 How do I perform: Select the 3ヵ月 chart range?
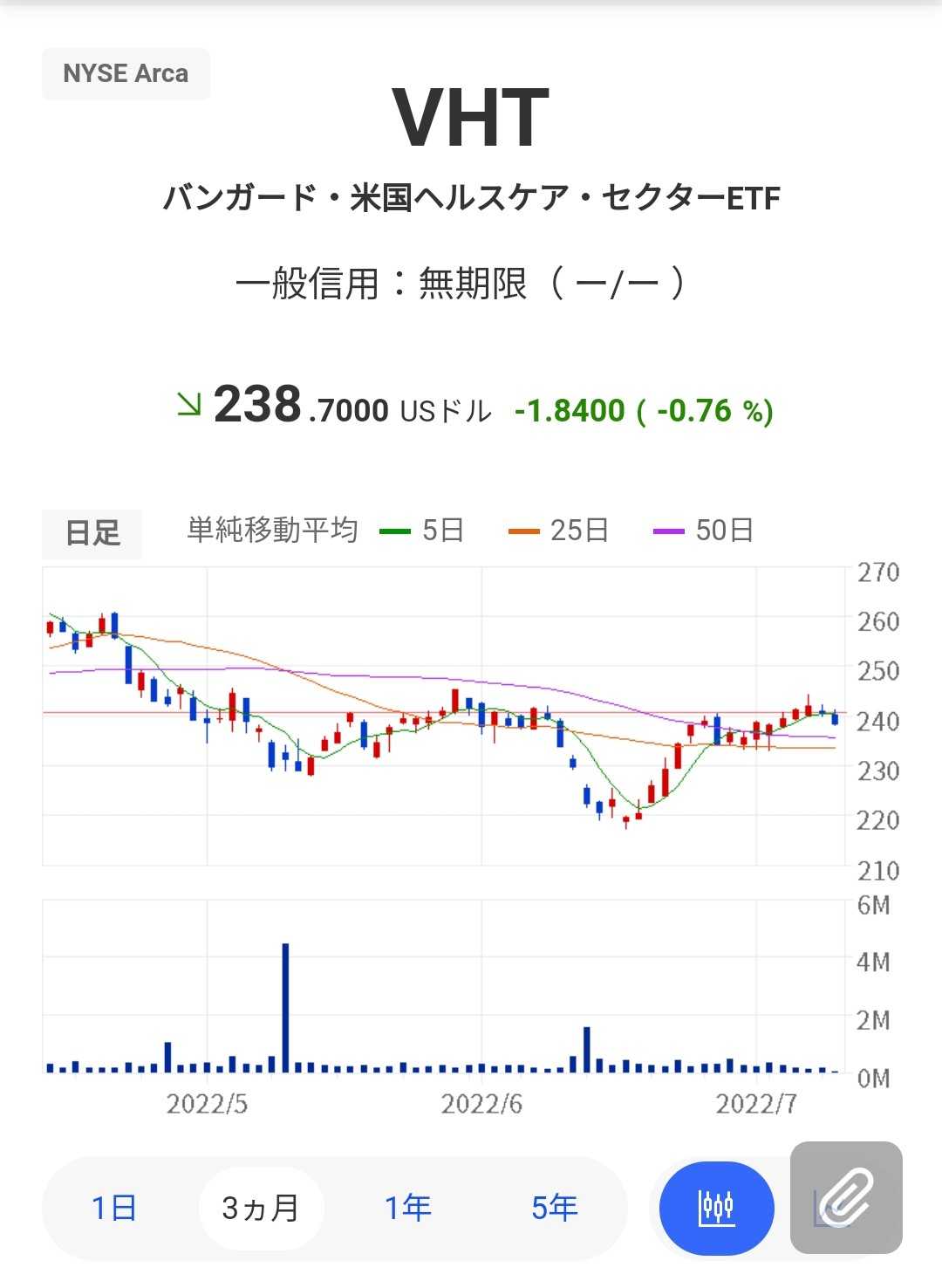(261, 1208)
